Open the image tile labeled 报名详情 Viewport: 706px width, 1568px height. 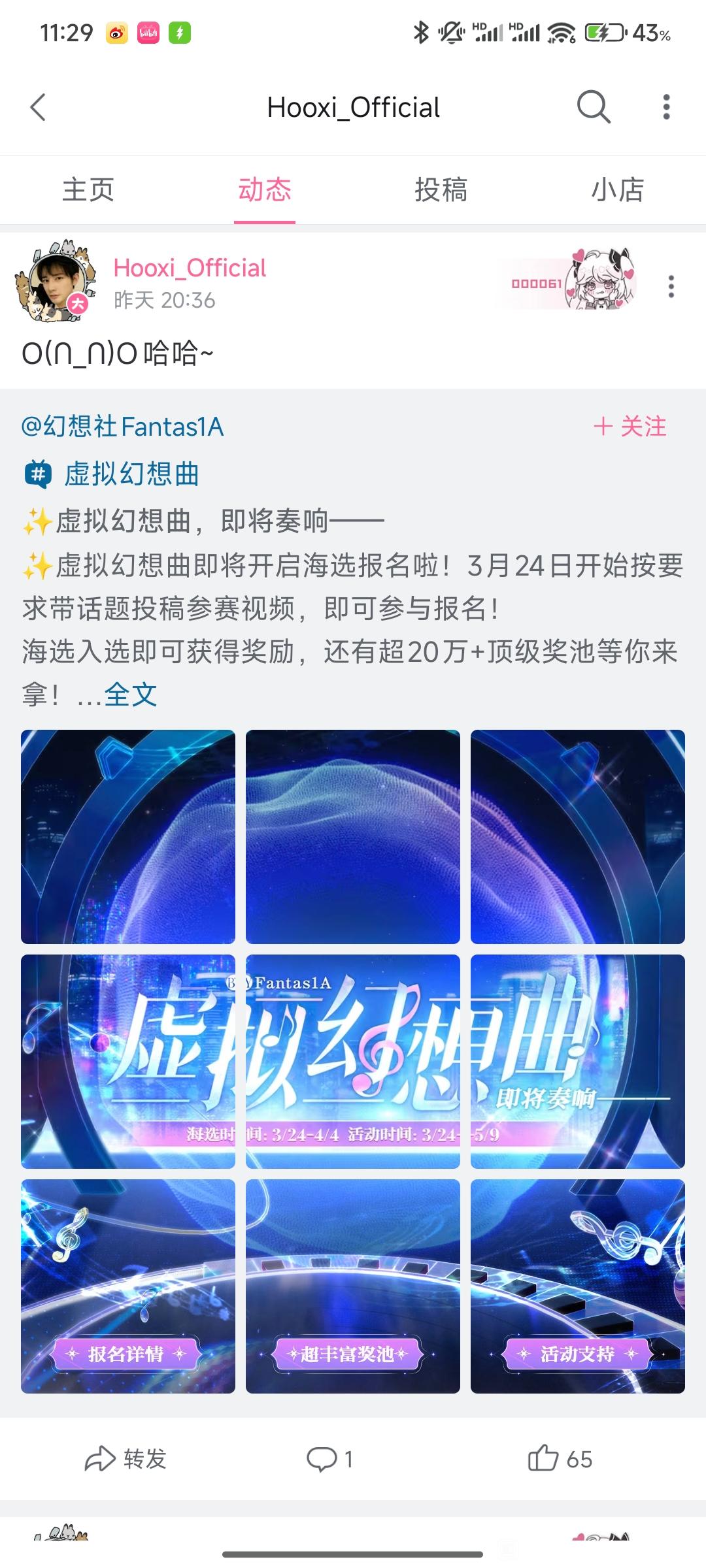click(x=128, y=1286)
